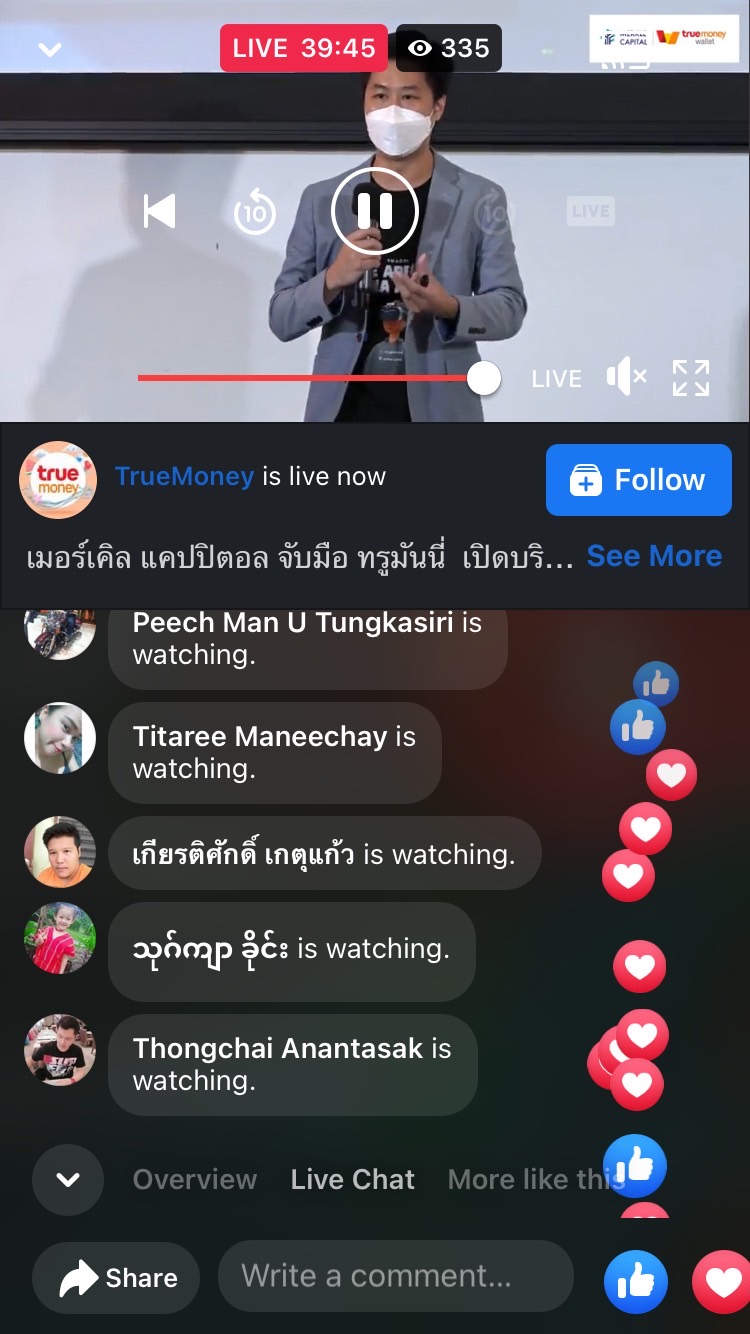Open the TrueMoney page name link
Screen dimensions: 750x1334
tap(184, 476)
